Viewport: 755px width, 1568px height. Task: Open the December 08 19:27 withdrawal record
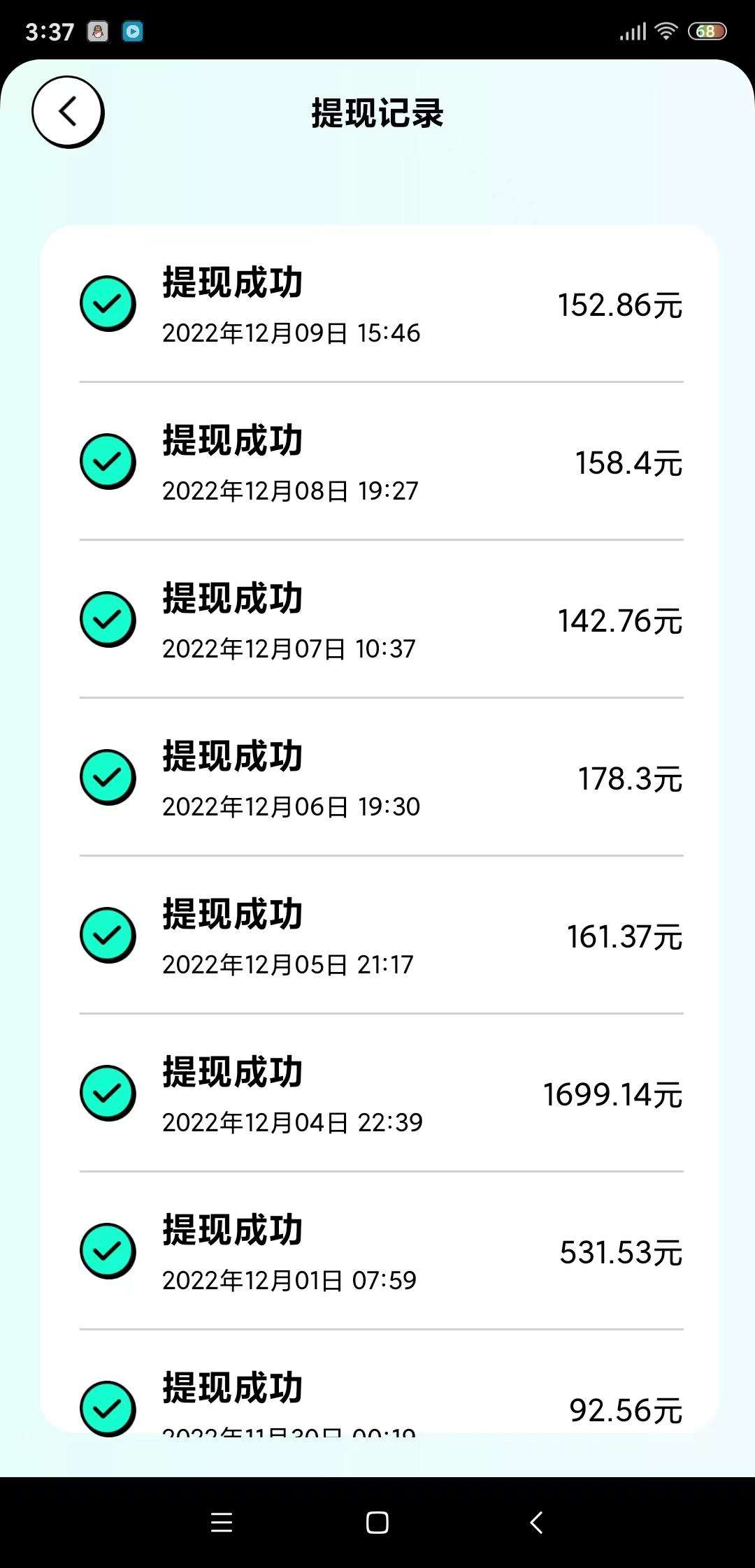pyautogui.click(x=381, y=461)
